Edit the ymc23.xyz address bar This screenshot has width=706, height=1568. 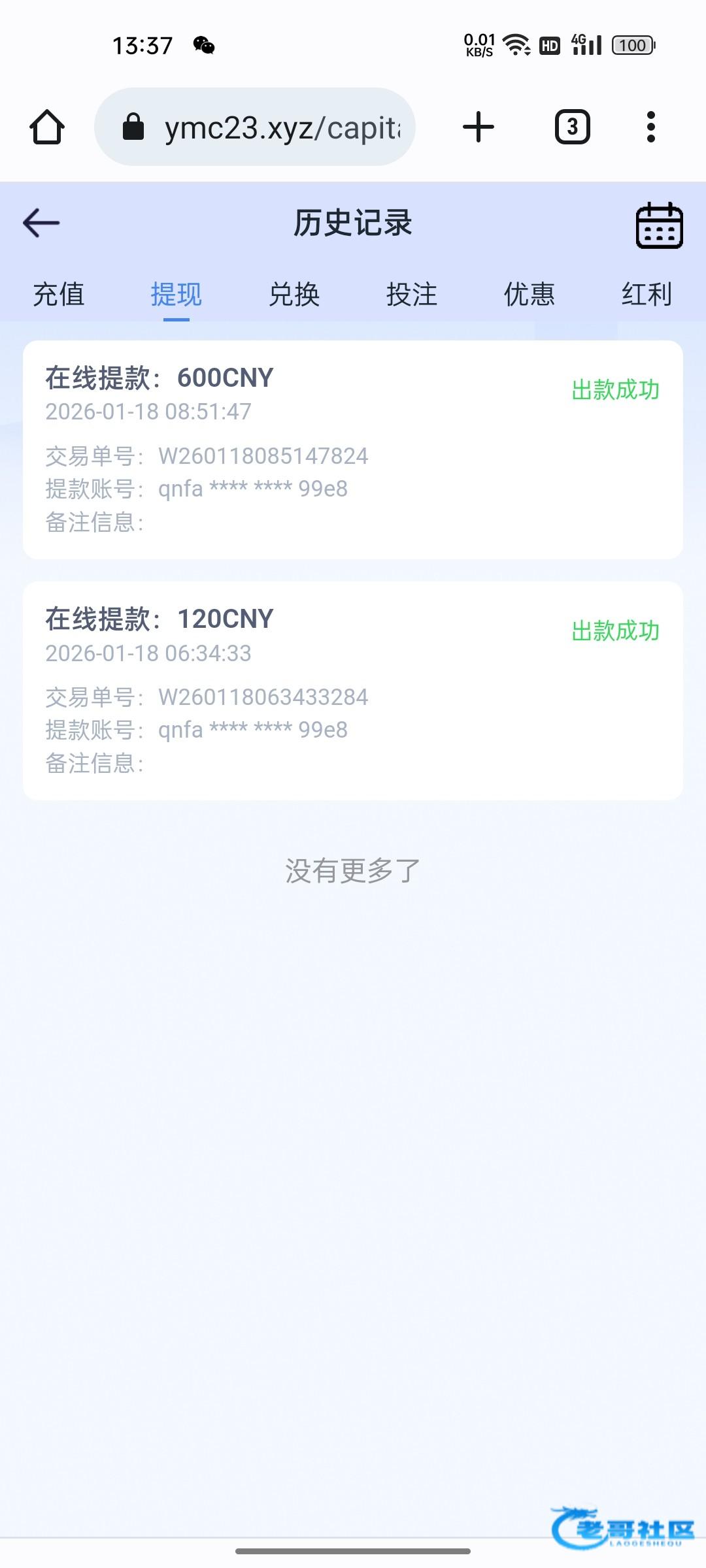click(x=281, y=127)
